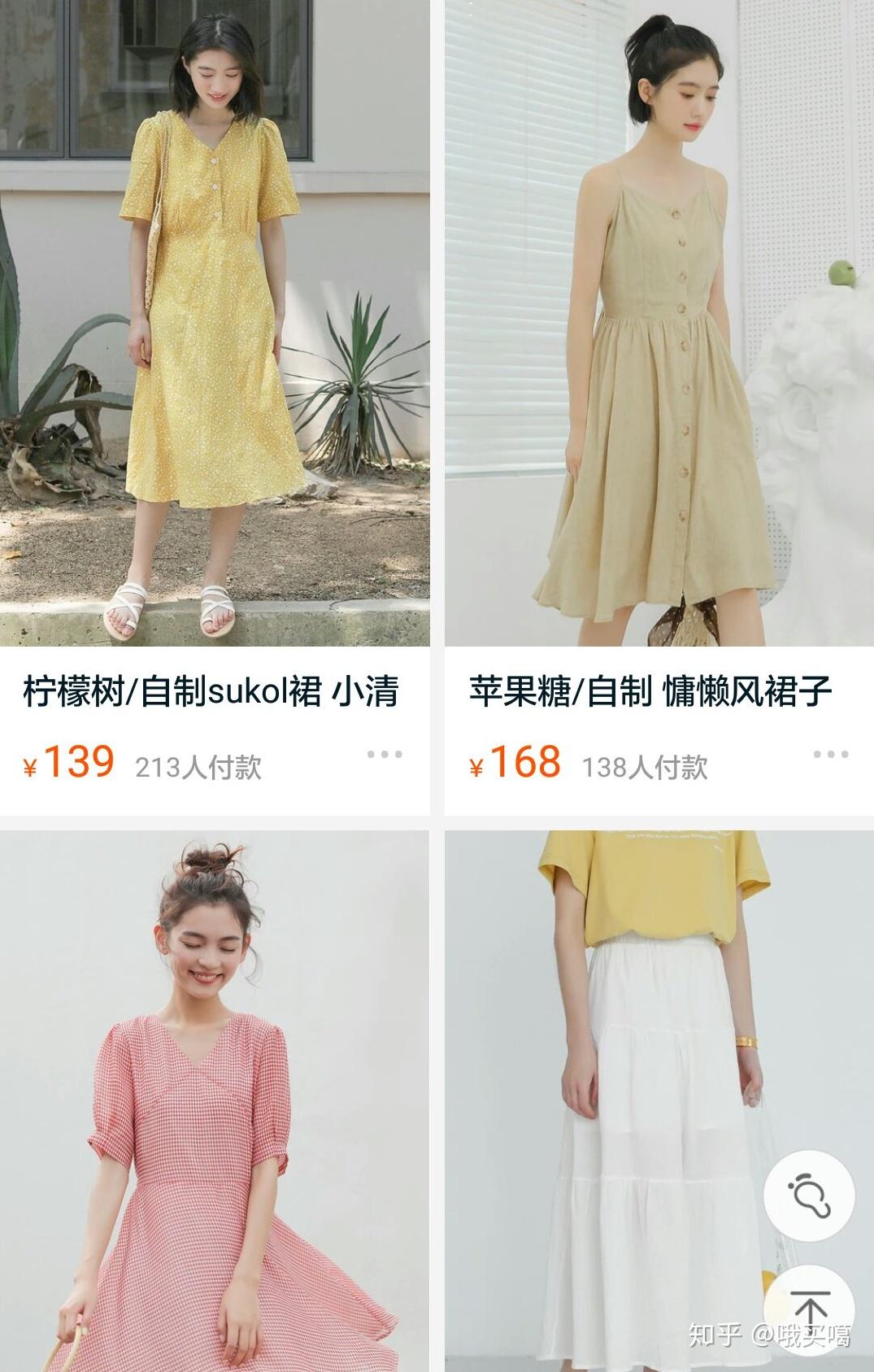Open the footprint browsing history button
This screenshot has width=874, height=1372.
tap(810, 1195)
